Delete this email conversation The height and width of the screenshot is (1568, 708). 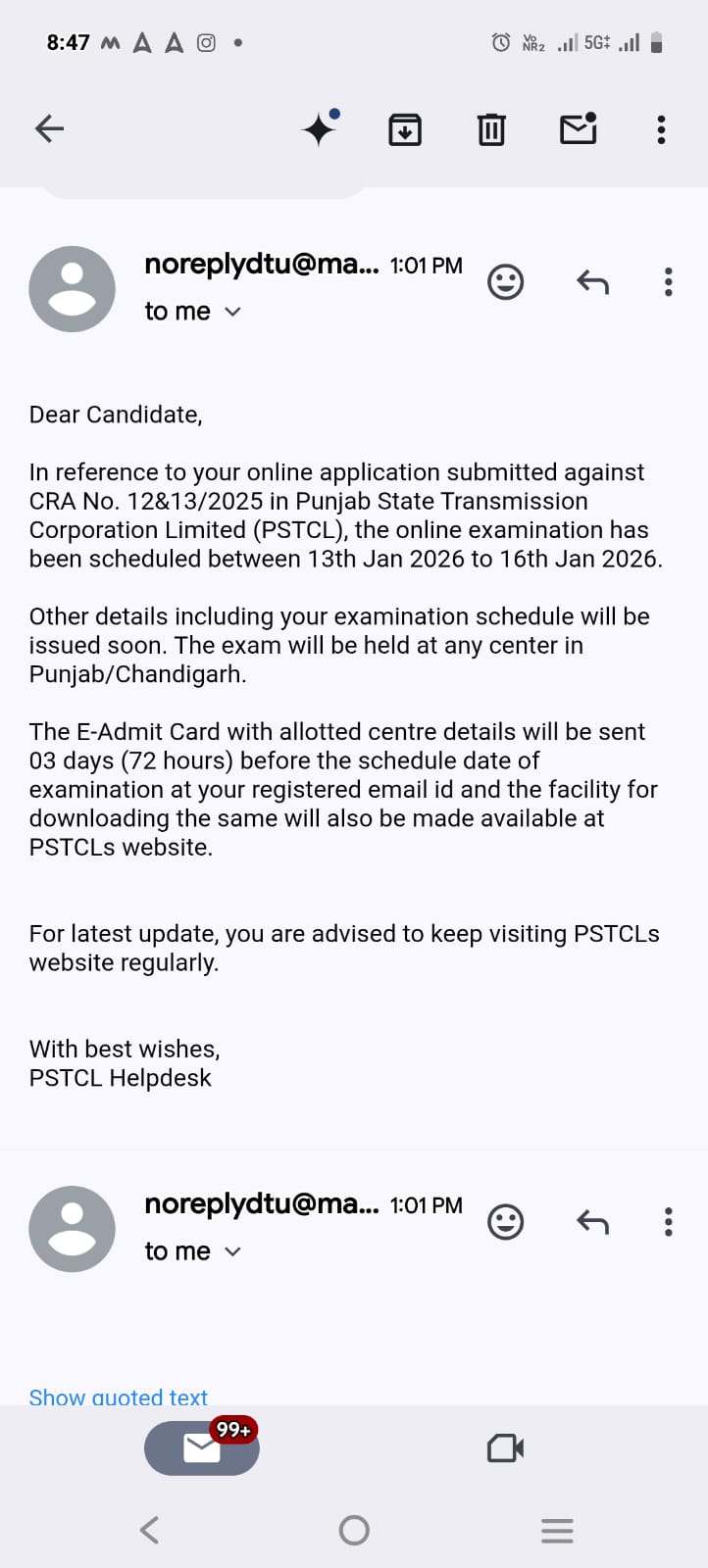[x=490, y=128]
